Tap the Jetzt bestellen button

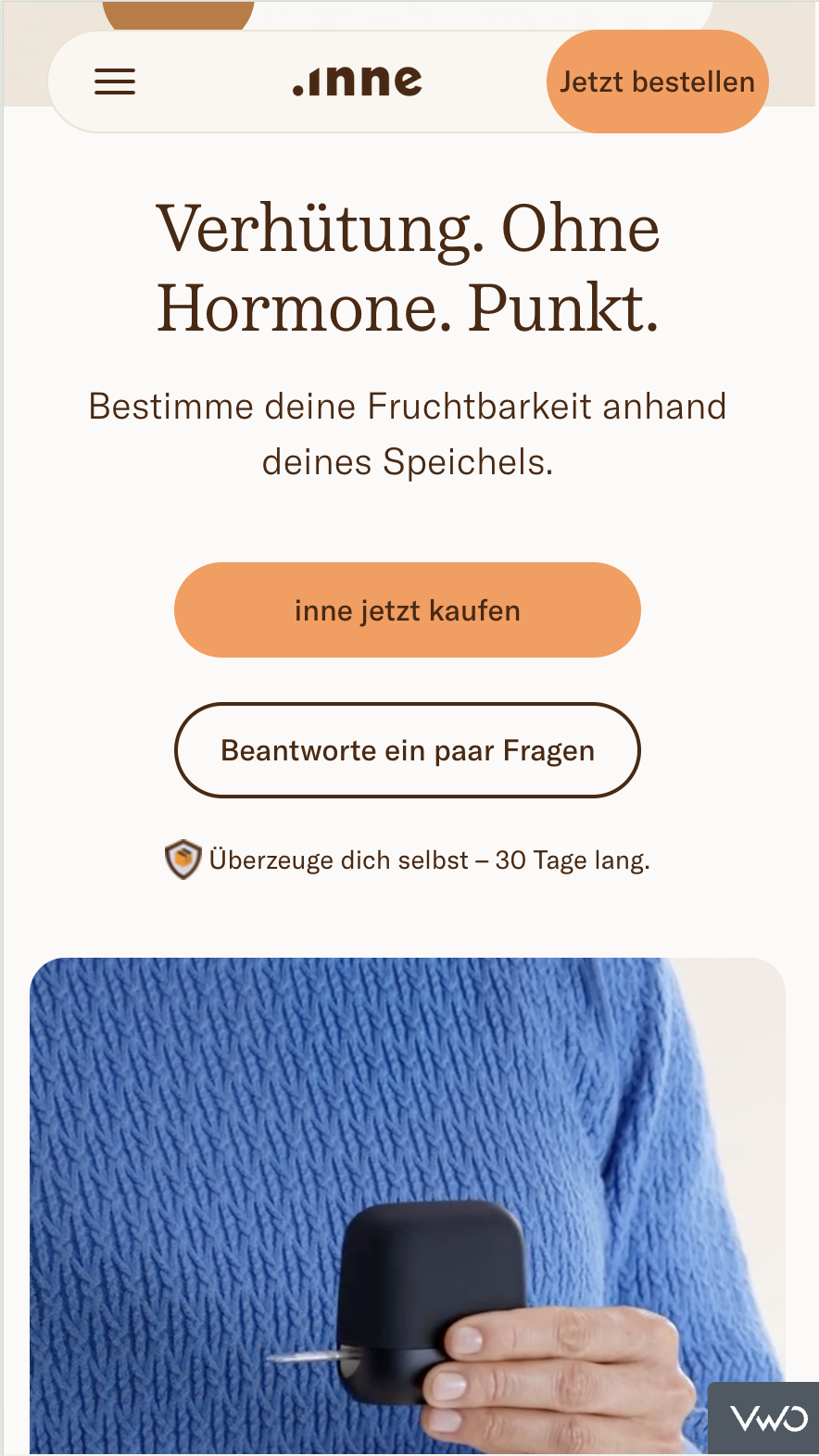(657, 82)
